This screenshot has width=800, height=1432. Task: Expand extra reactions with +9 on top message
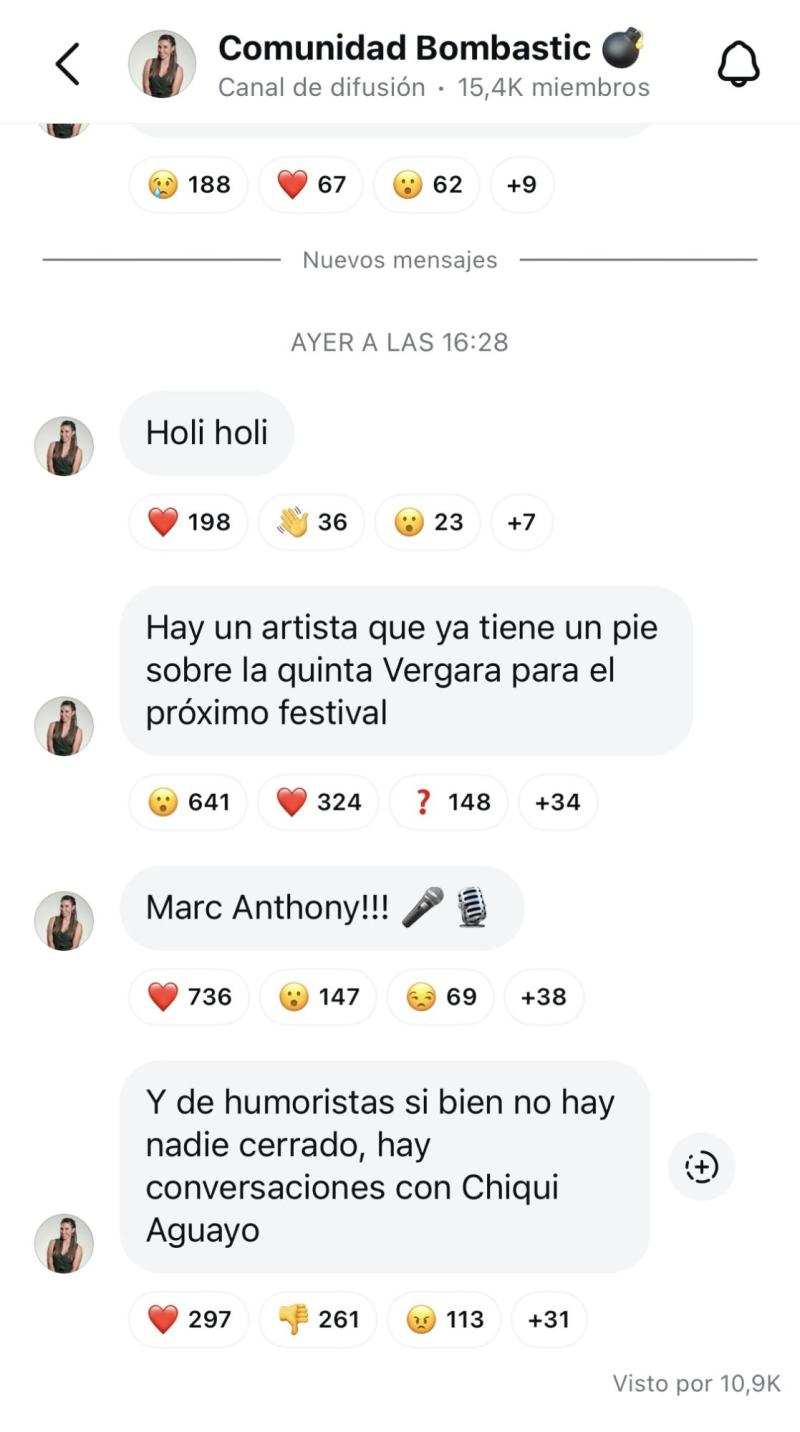521,184
